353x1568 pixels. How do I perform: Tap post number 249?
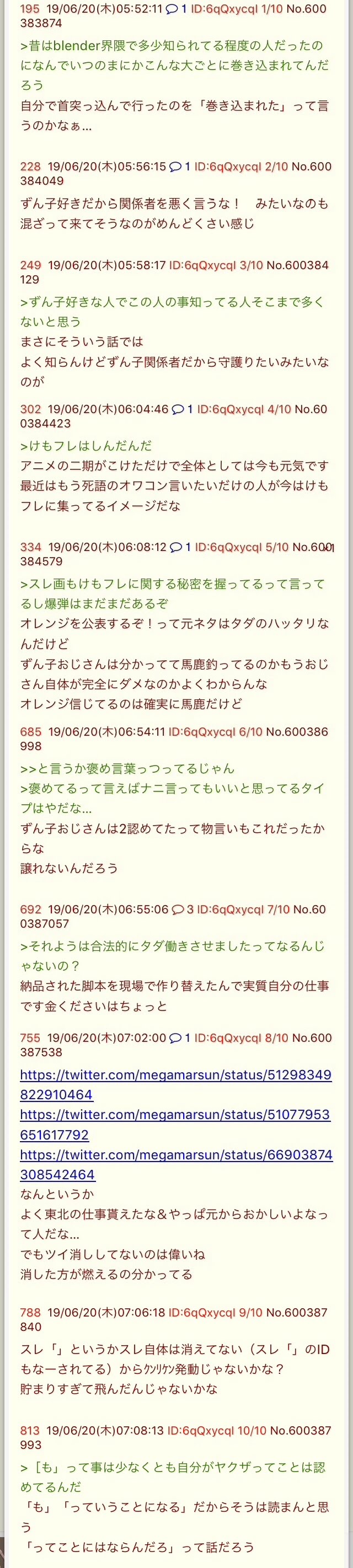coord(30,265)
